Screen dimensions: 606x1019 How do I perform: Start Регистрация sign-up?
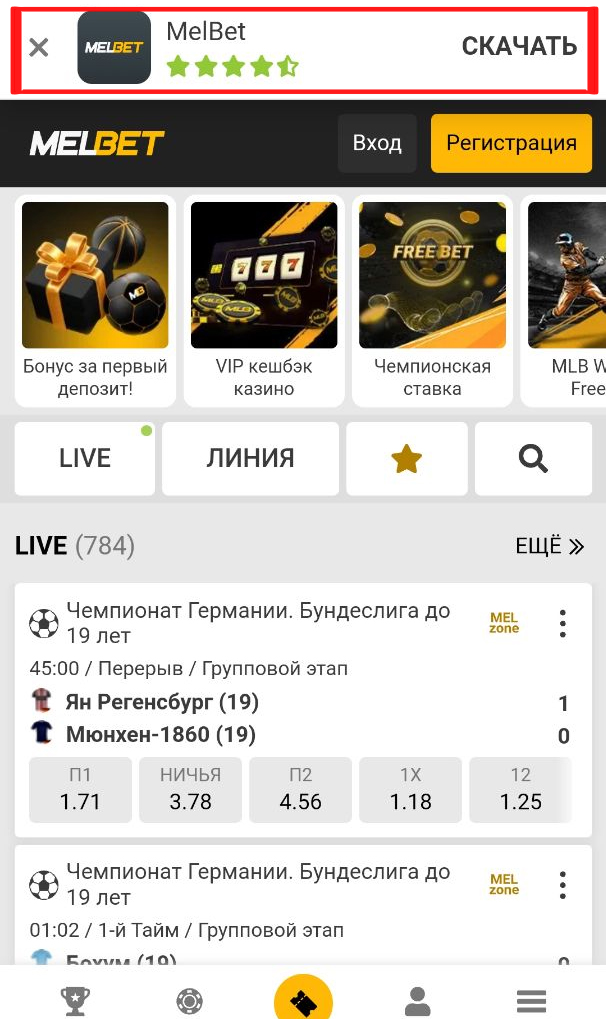(511, 143)
